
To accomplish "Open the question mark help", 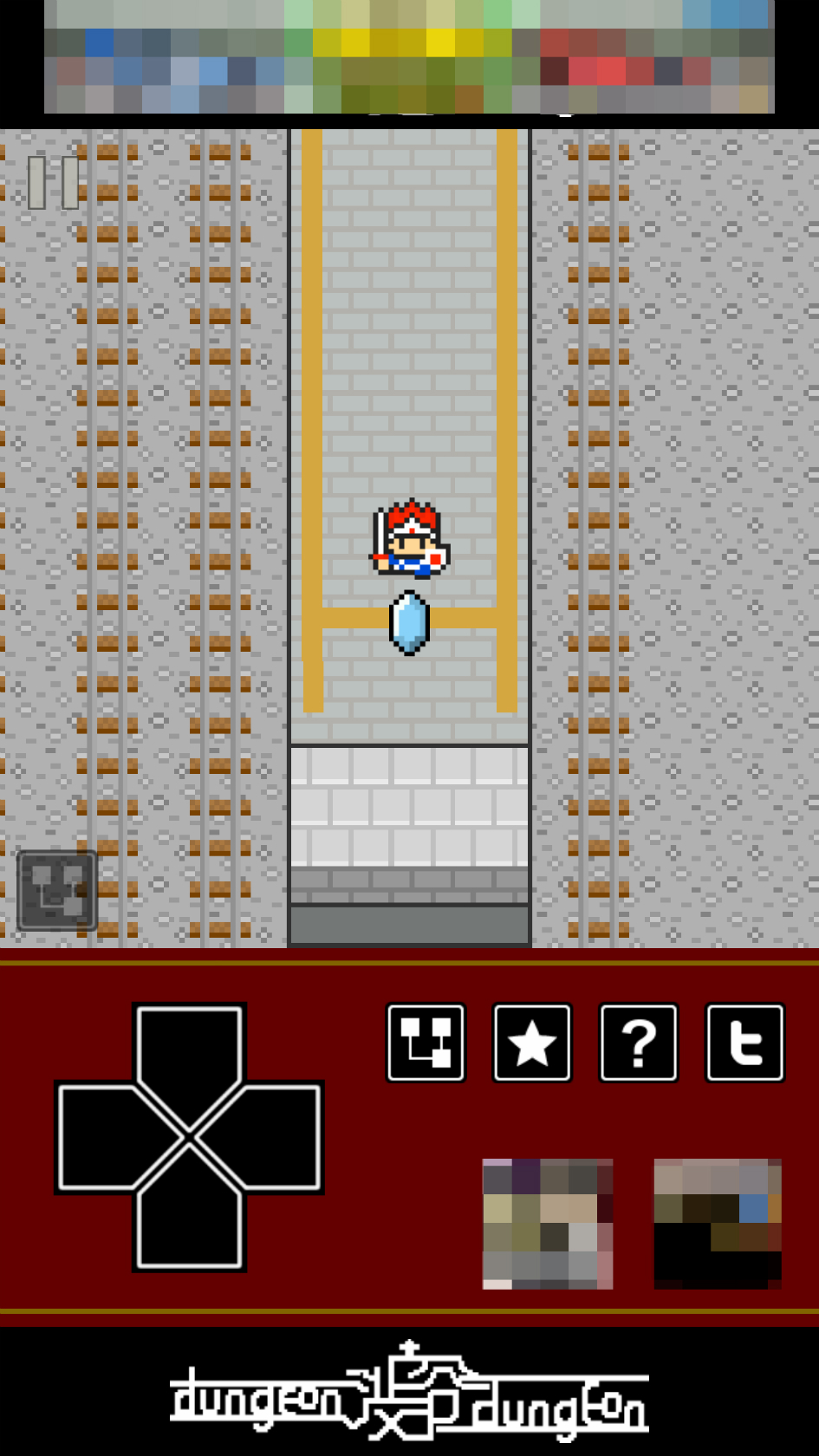I will click(639, 1043).
